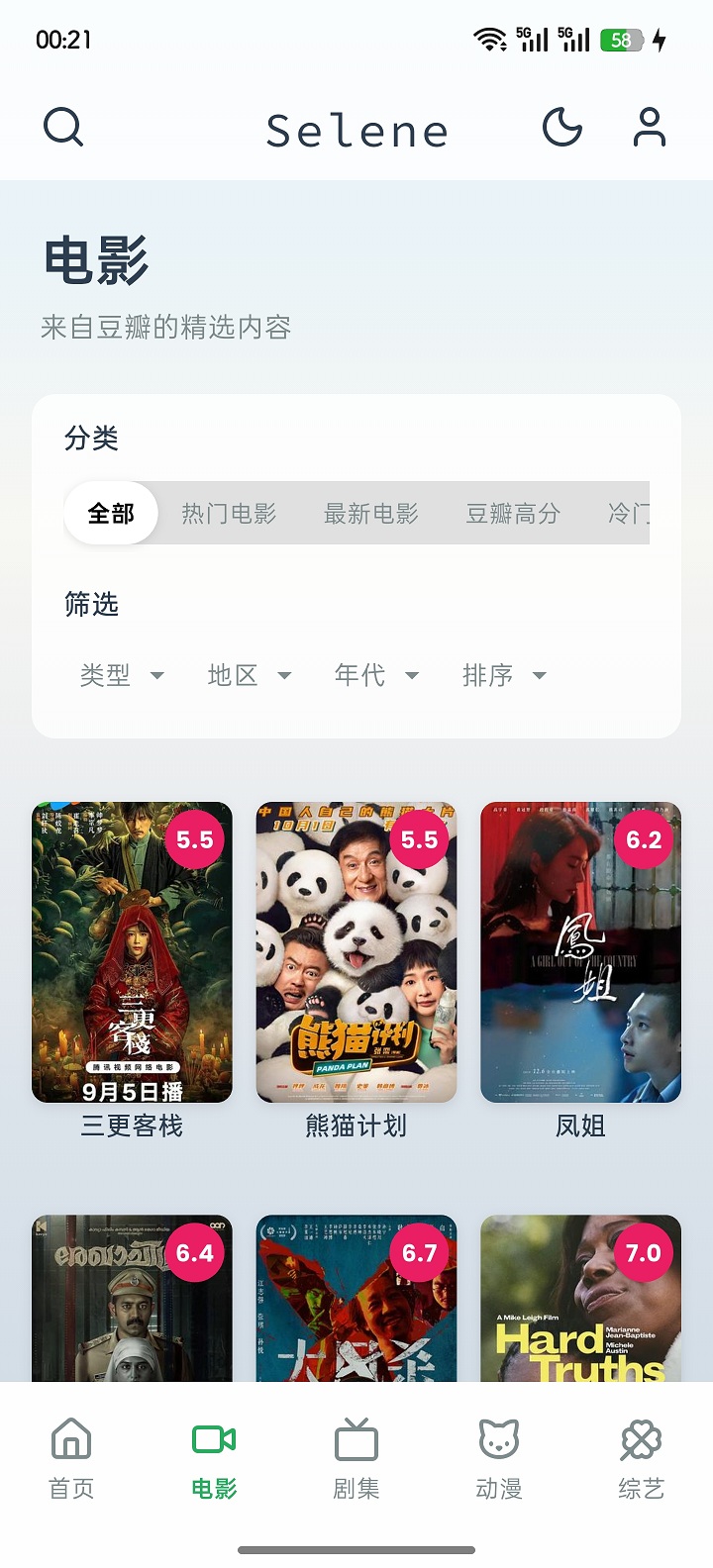
Task: Expand the 地区 filter dropdown
Action: coord(249,675)
